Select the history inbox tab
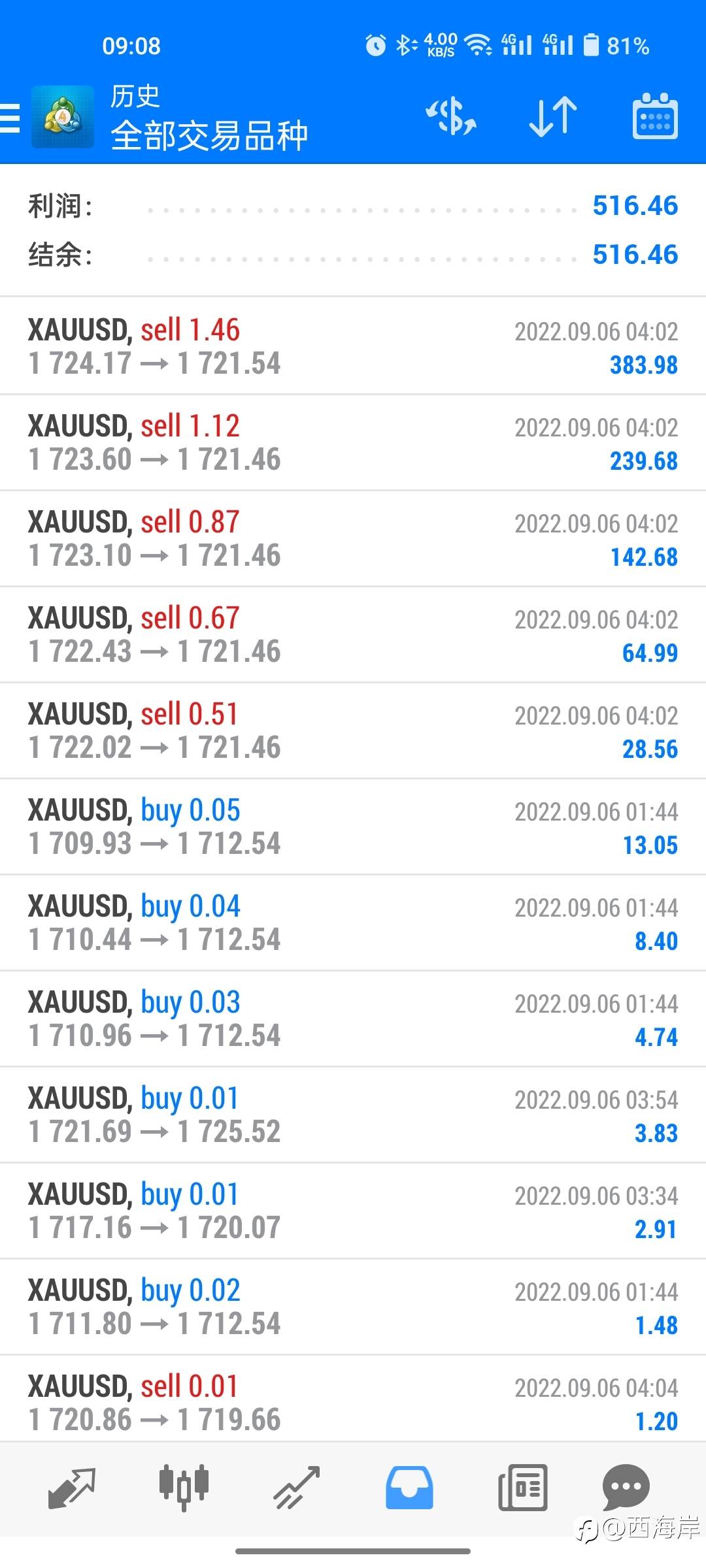This screenshot has height=1568, width=706. coord(409,1488)
